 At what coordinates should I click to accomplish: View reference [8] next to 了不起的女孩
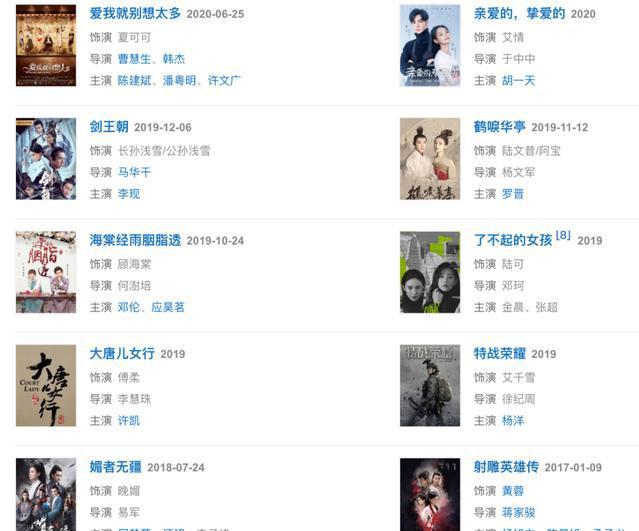[x=563, y=236]
